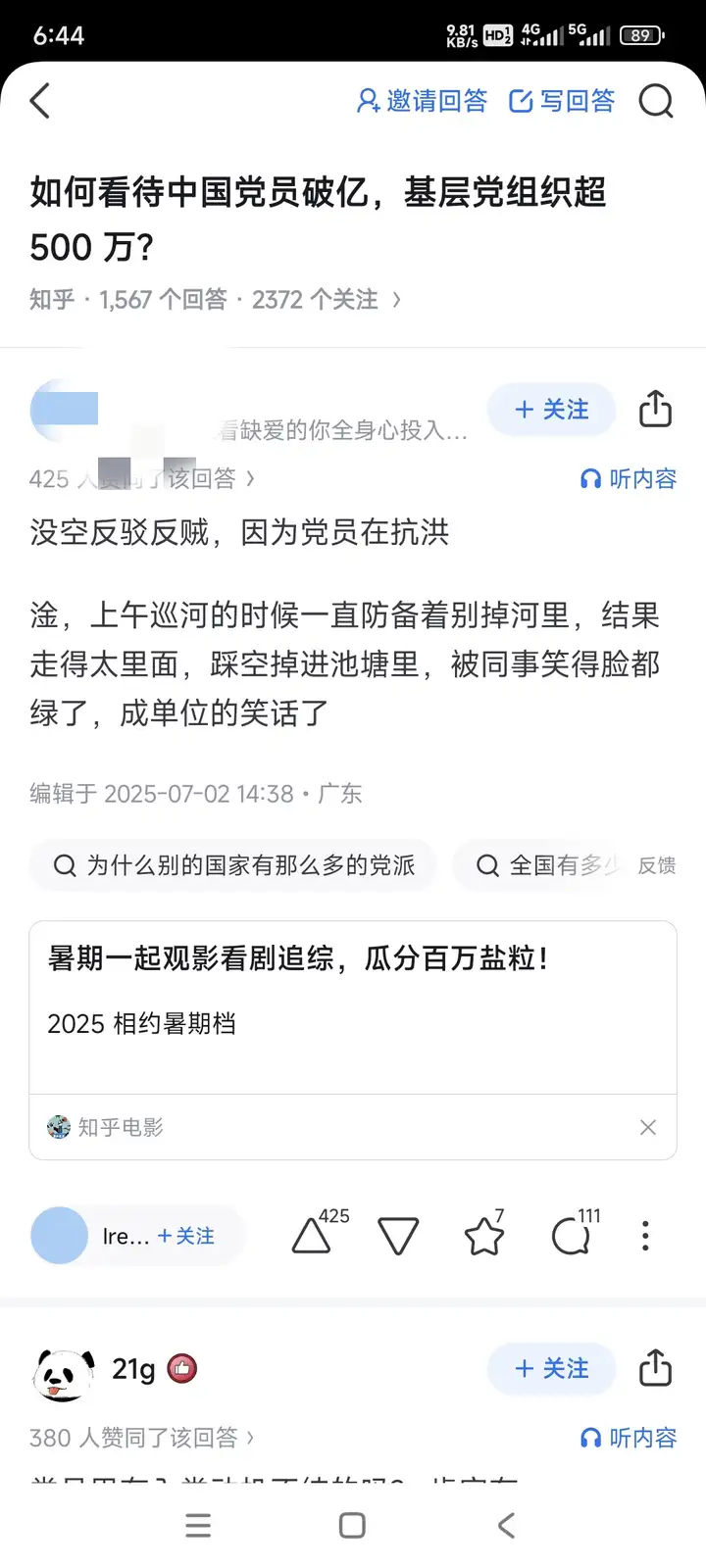Search 为什么别的国家有那么多的党派
Viewport: 706px width, 1568px height.
[x=233, y=865]
